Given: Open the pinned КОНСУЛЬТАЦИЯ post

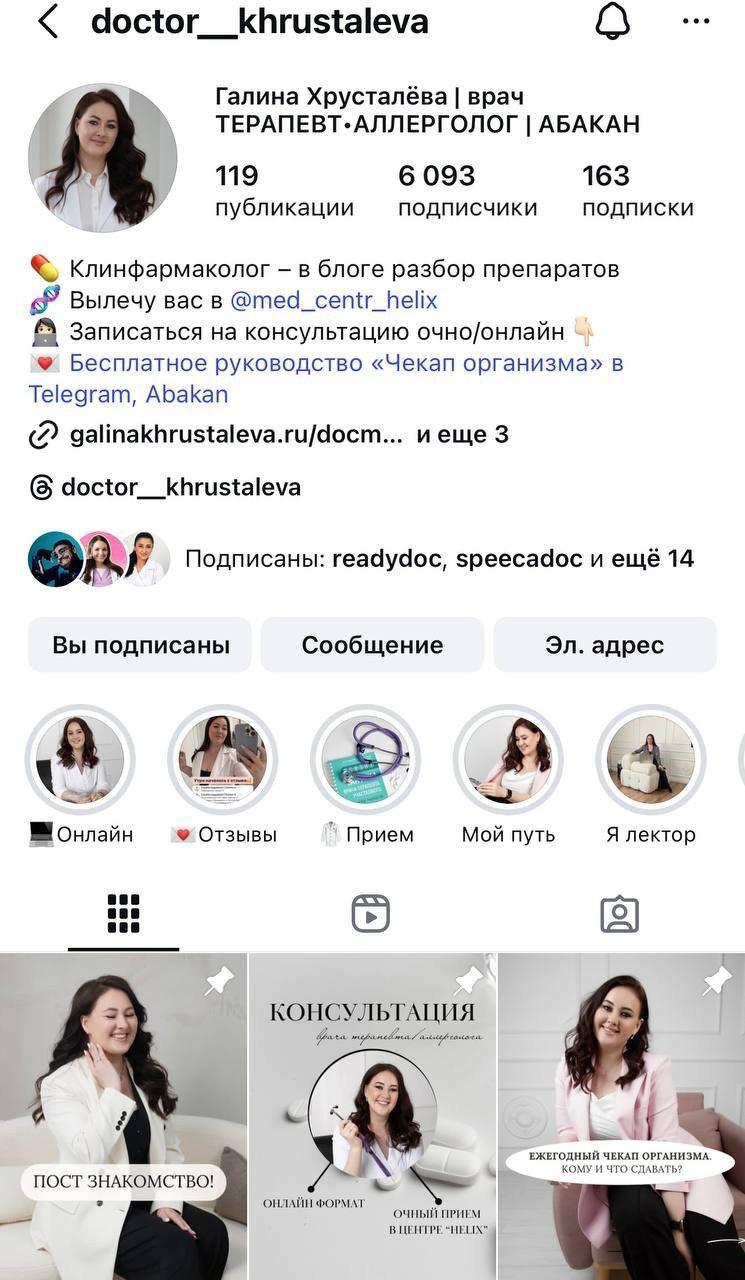Looking at the screenshot, I should pyautogui.click(x=372, y=1115).
